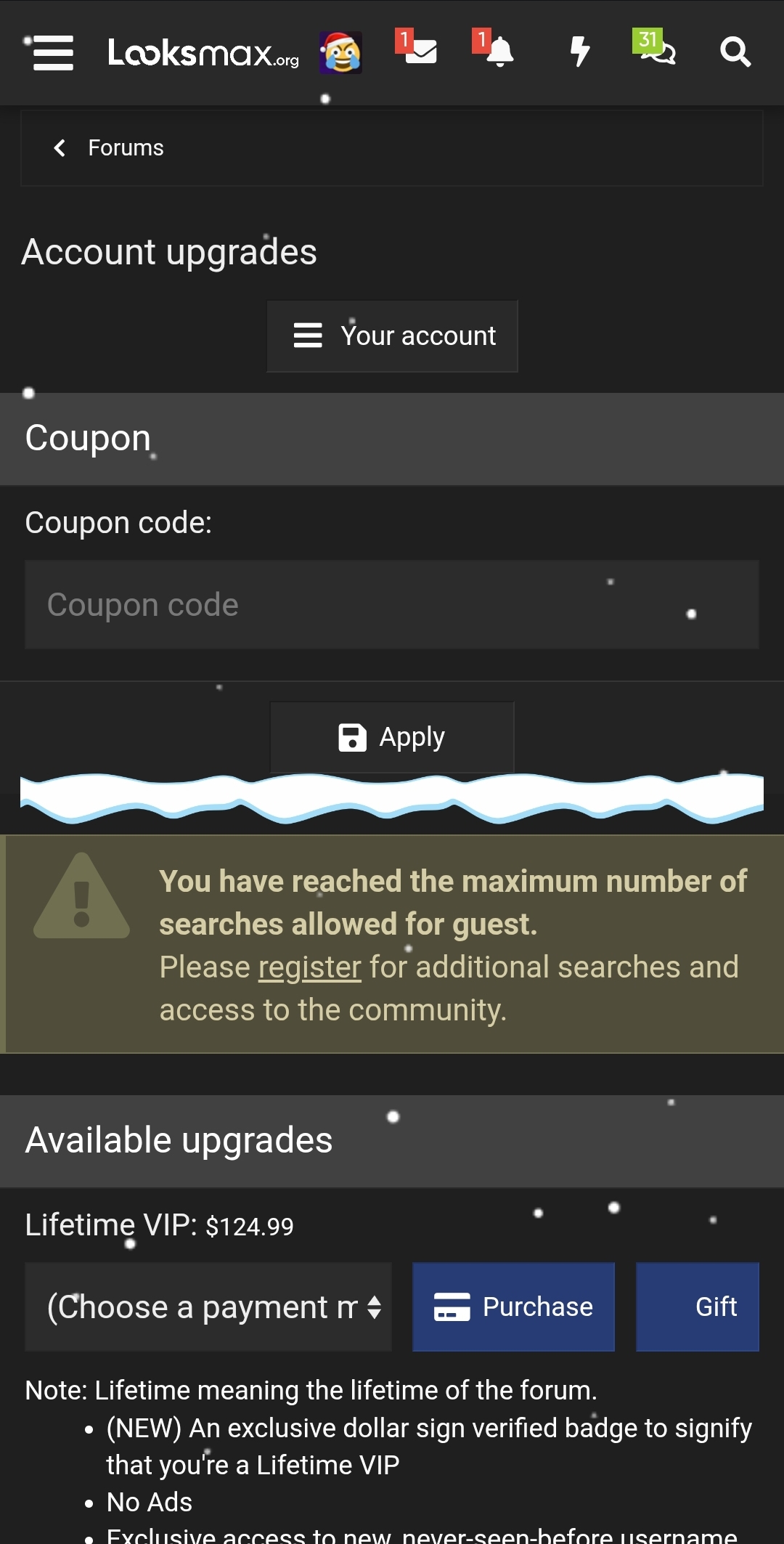Image resolution: width=784 pixels, height=1544 pixels.
Task: Click the save disk icon on Apply
Action: (x=351, y=736)
